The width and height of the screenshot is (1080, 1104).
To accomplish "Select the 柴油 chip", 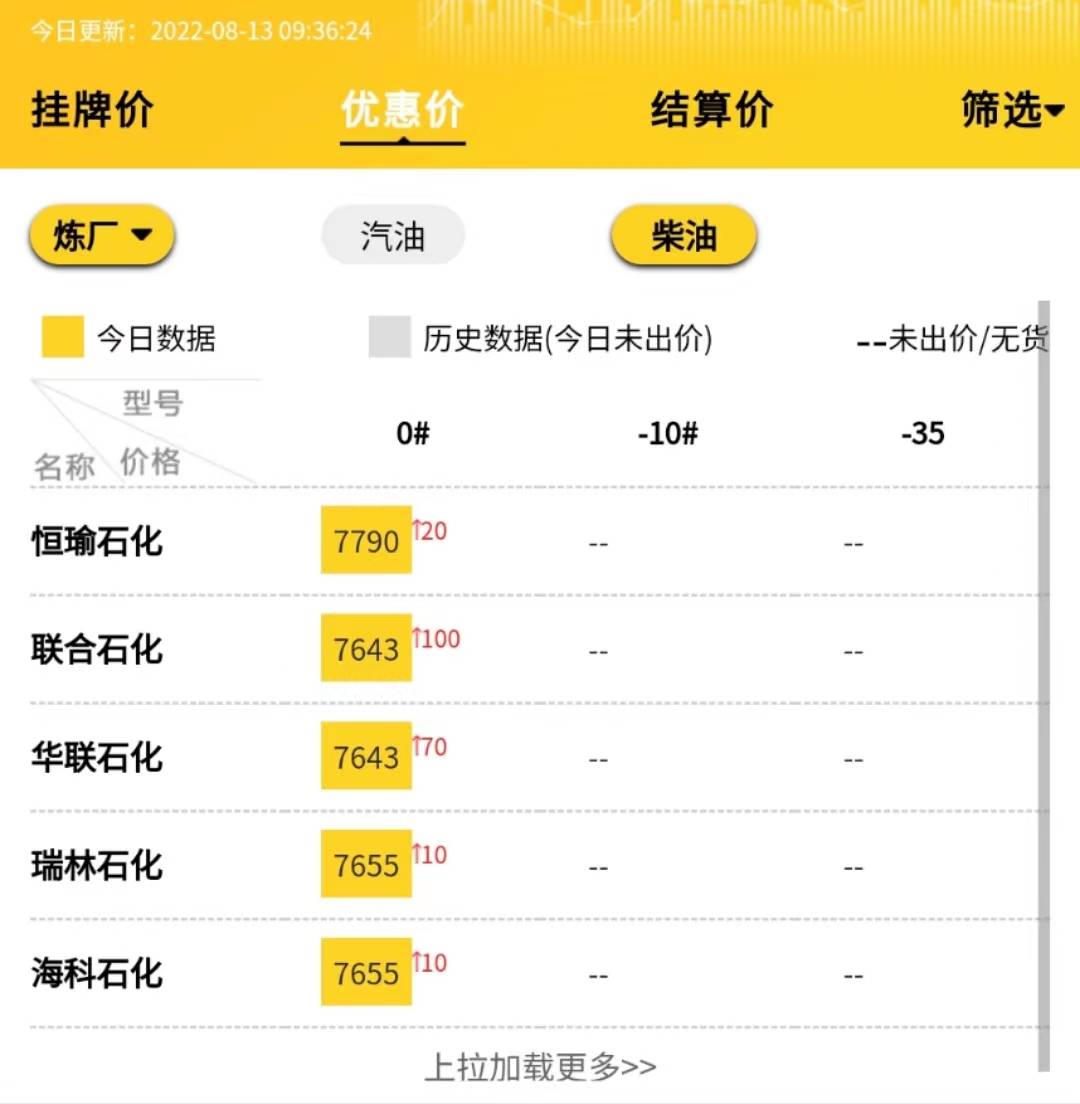I will (x=684, y=237).
